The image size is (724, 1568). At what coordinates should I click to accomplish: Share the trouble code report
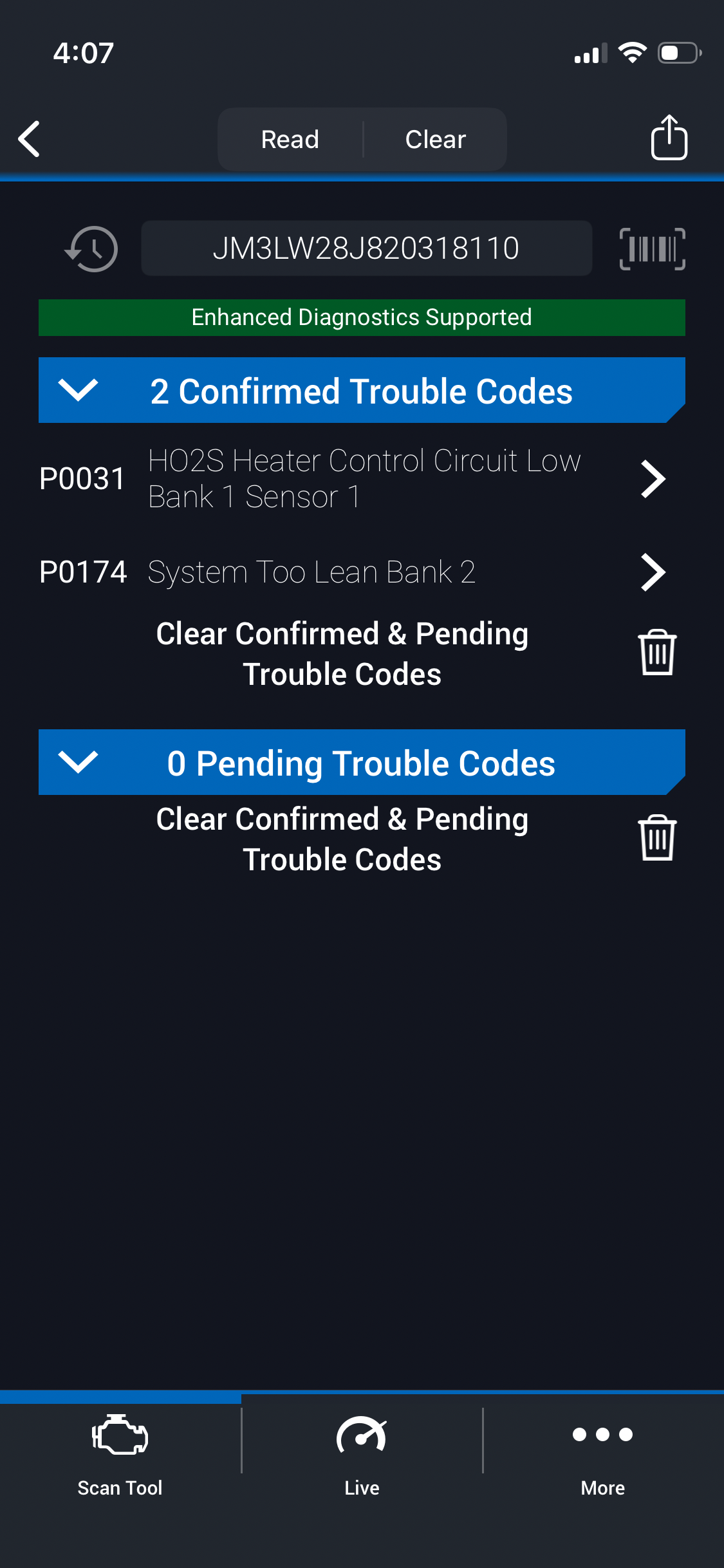[x=669, y=138]
